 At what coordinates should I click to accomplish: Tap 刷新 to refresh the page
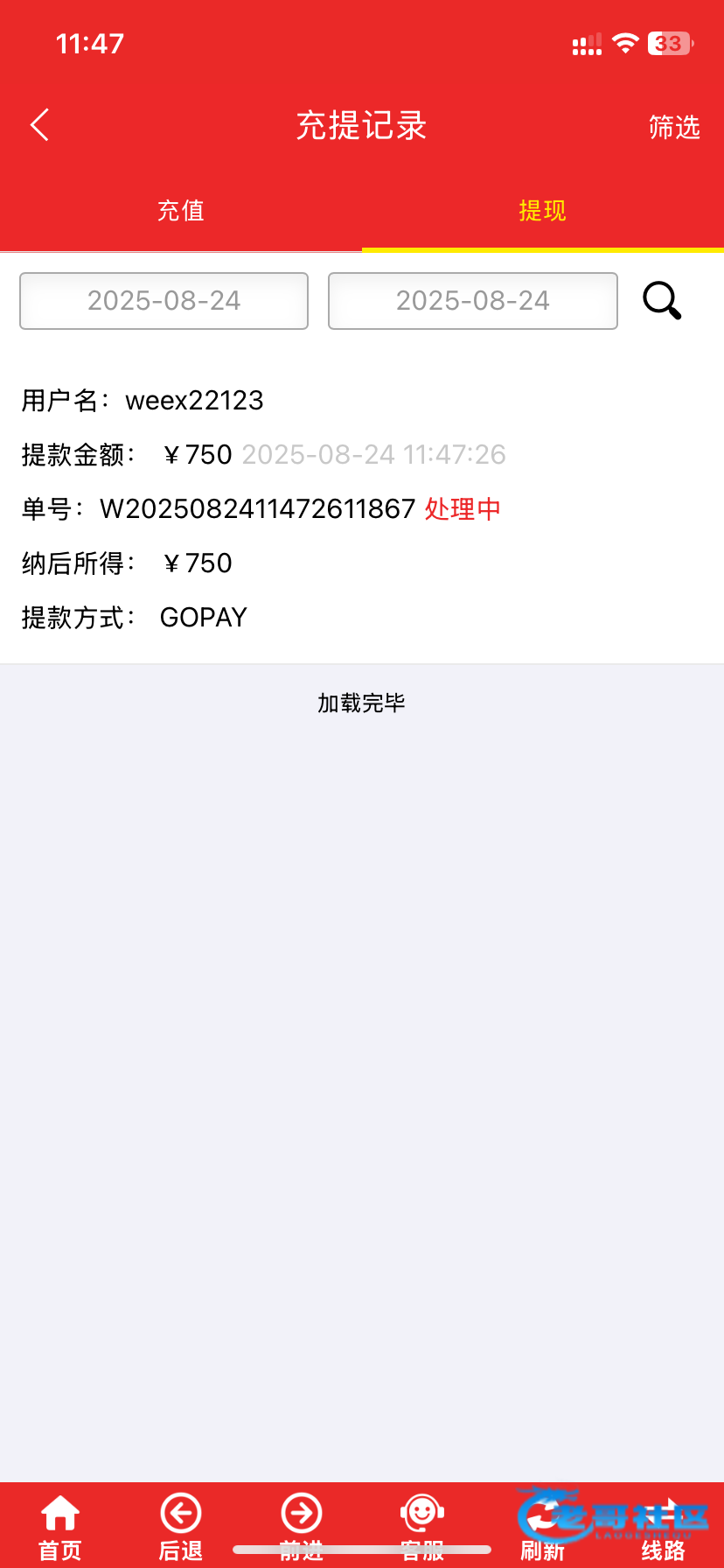(543, 1528)
